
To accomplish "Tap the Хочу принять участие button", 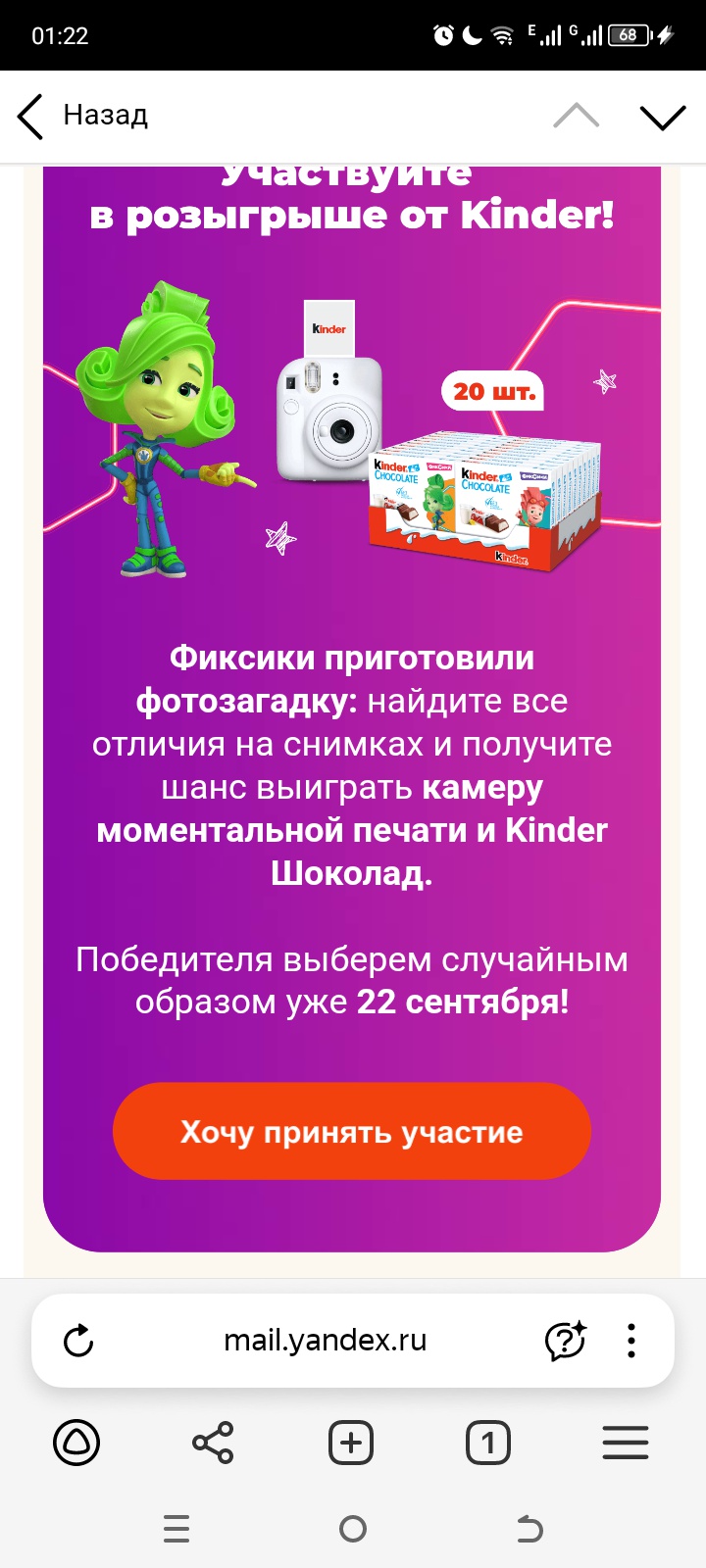I will [352, 1132].
